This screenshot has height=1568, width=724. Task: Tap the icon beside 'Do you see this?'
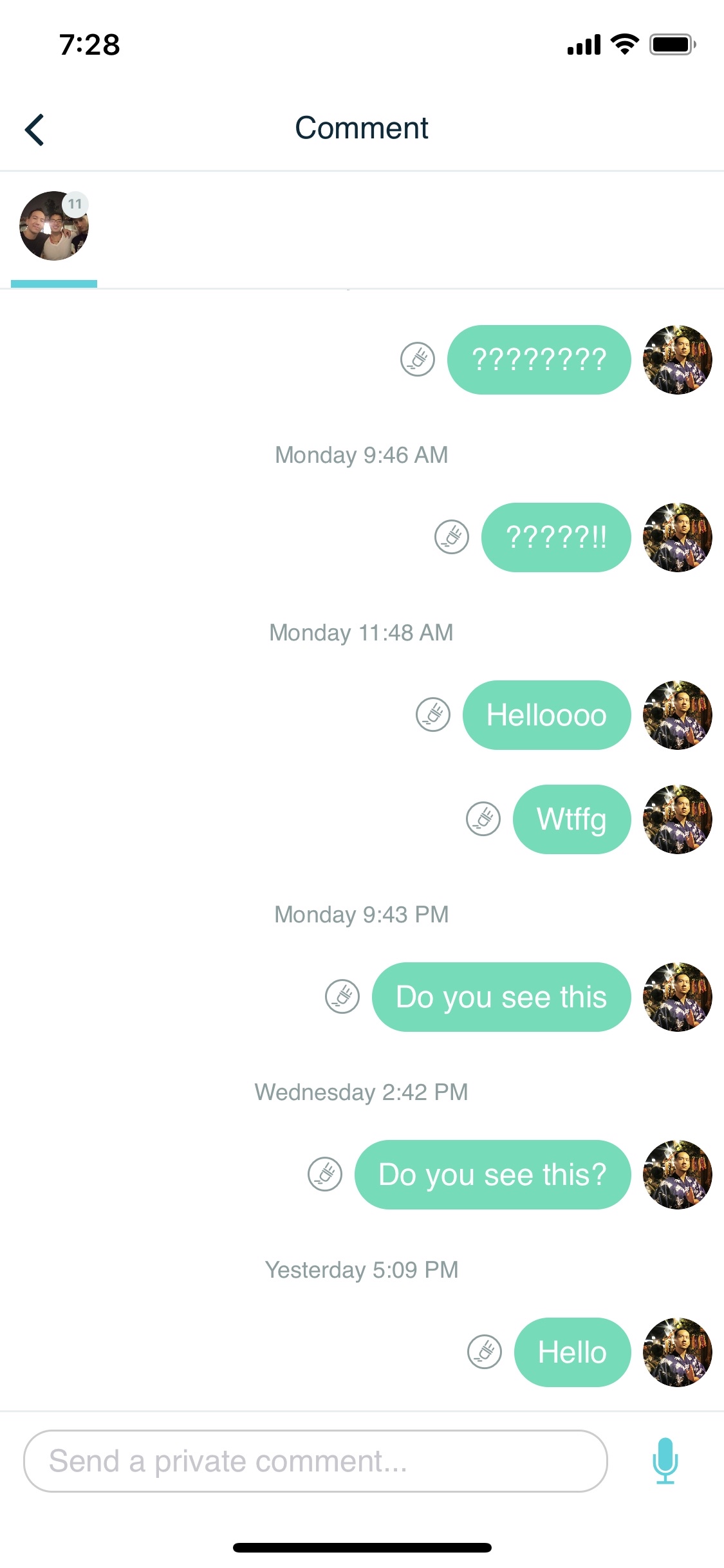tap(325, 1174)
